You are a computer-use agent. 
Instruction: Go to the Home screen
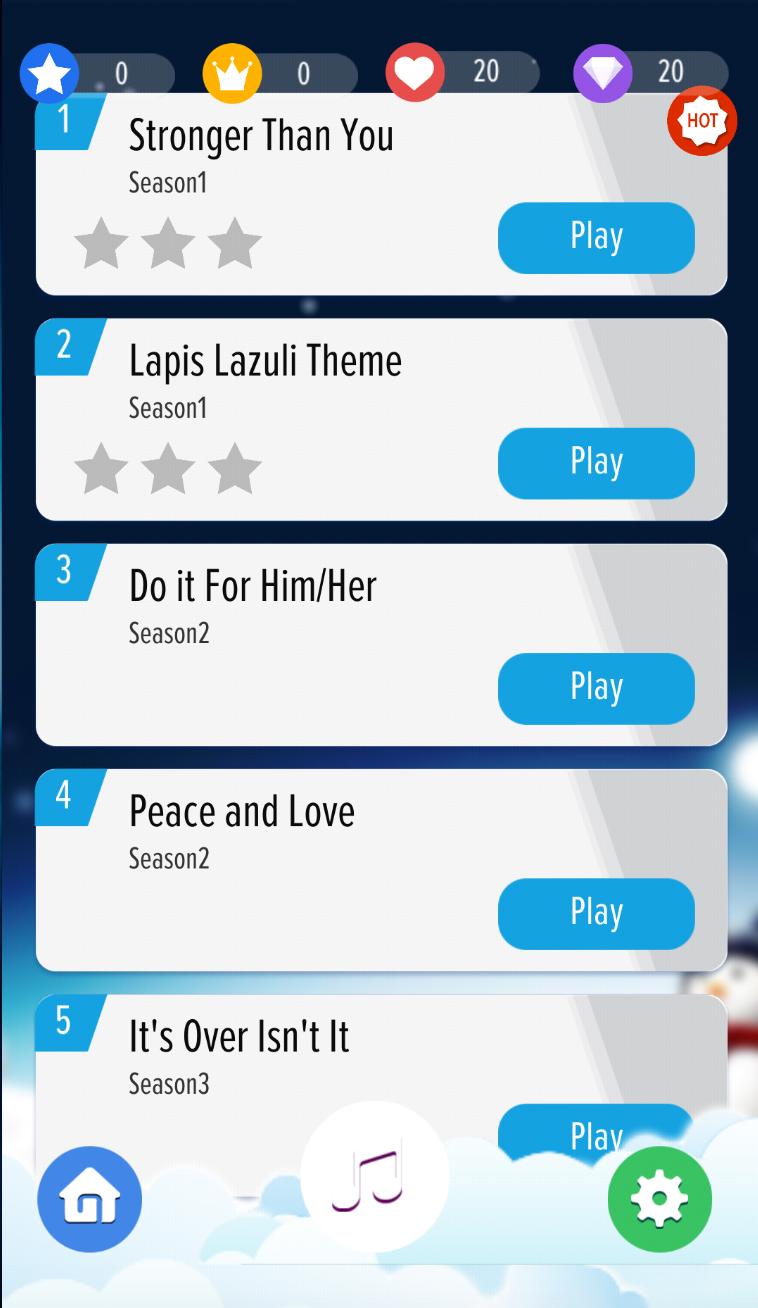pyautogui.click(x=89, y=1199)
